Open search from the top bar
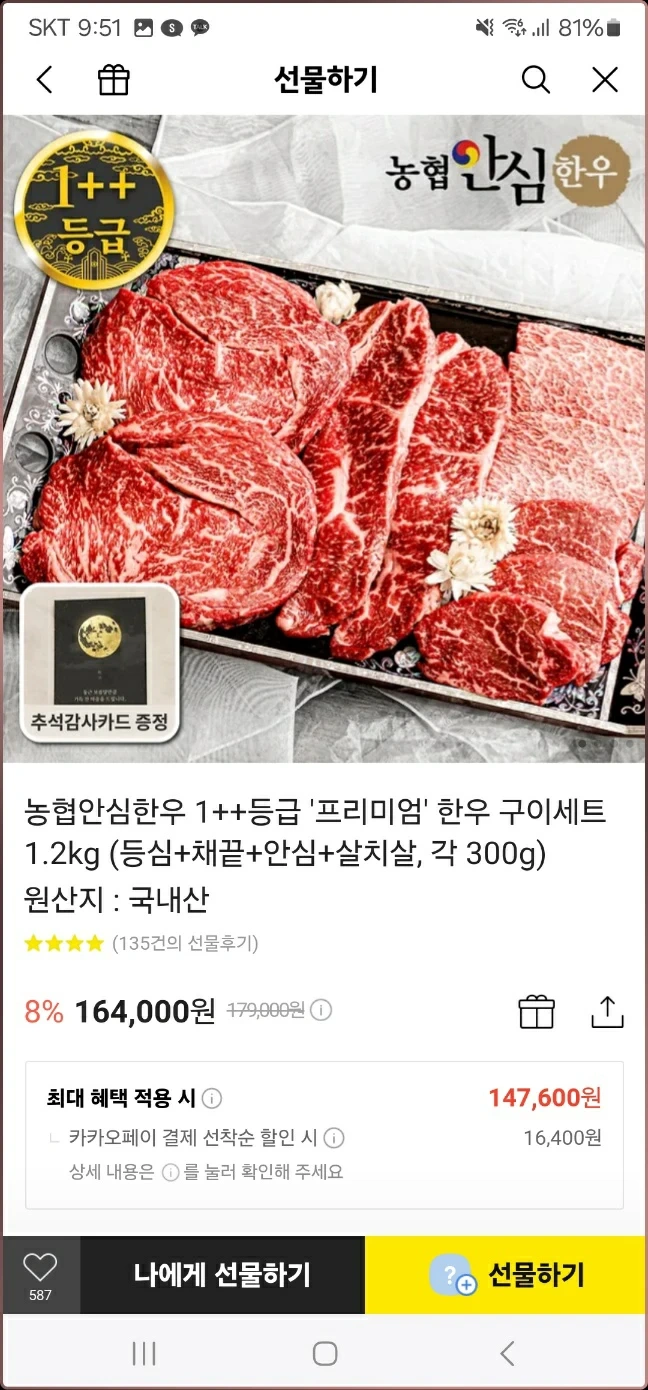Screen dimensions: 648x1390 tap(536, 80)
